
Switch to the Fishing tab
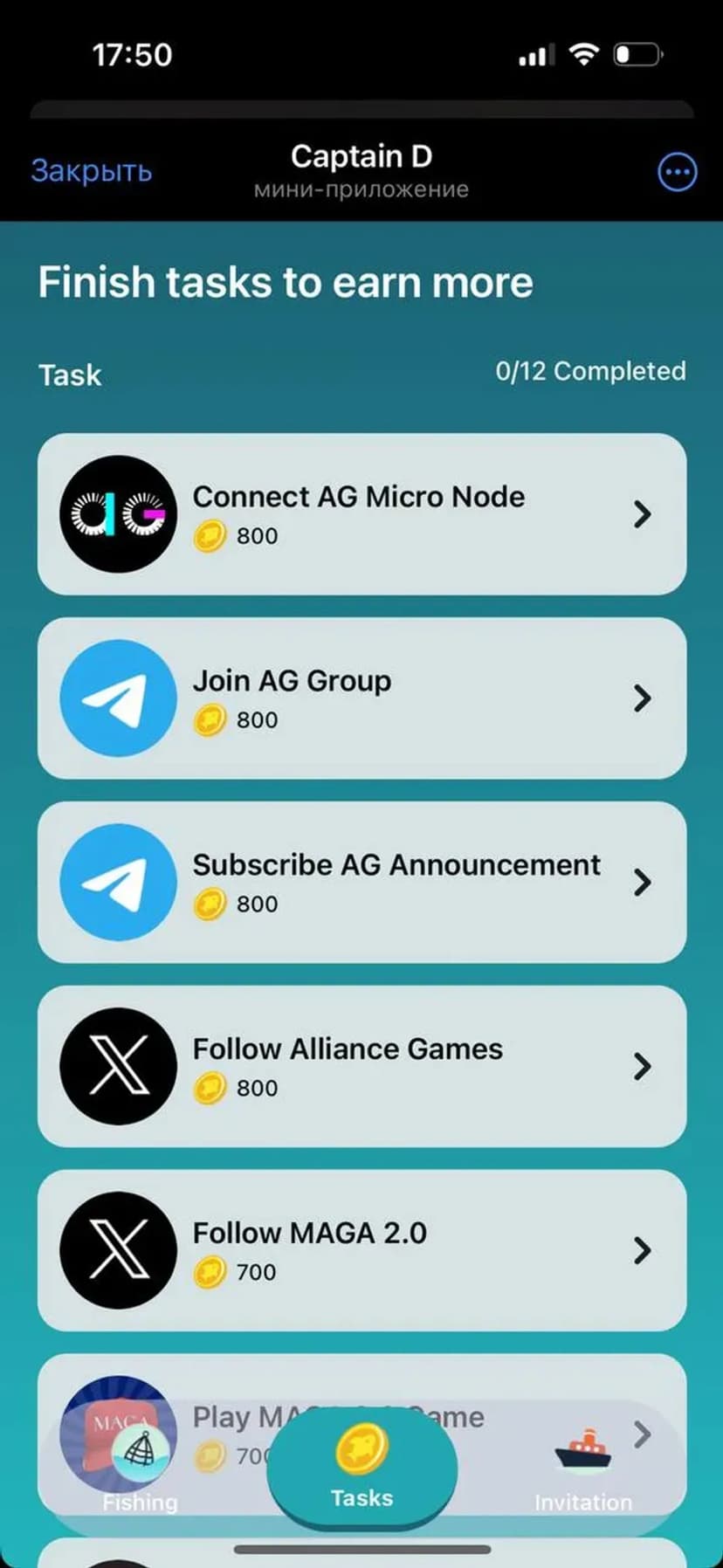click(140, 1475)
